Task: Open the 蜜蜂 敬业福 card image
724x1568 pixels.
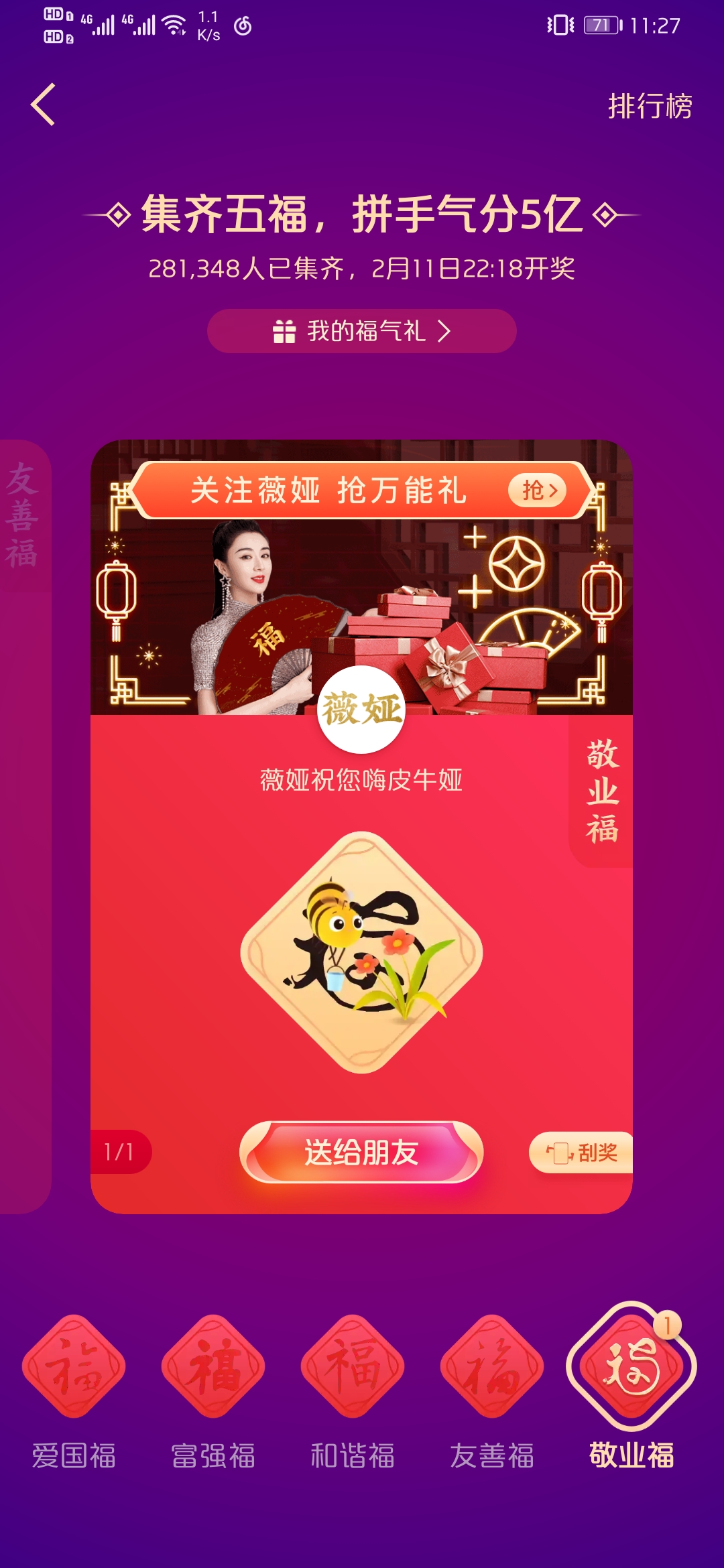Action: click(x=362, y=952)
